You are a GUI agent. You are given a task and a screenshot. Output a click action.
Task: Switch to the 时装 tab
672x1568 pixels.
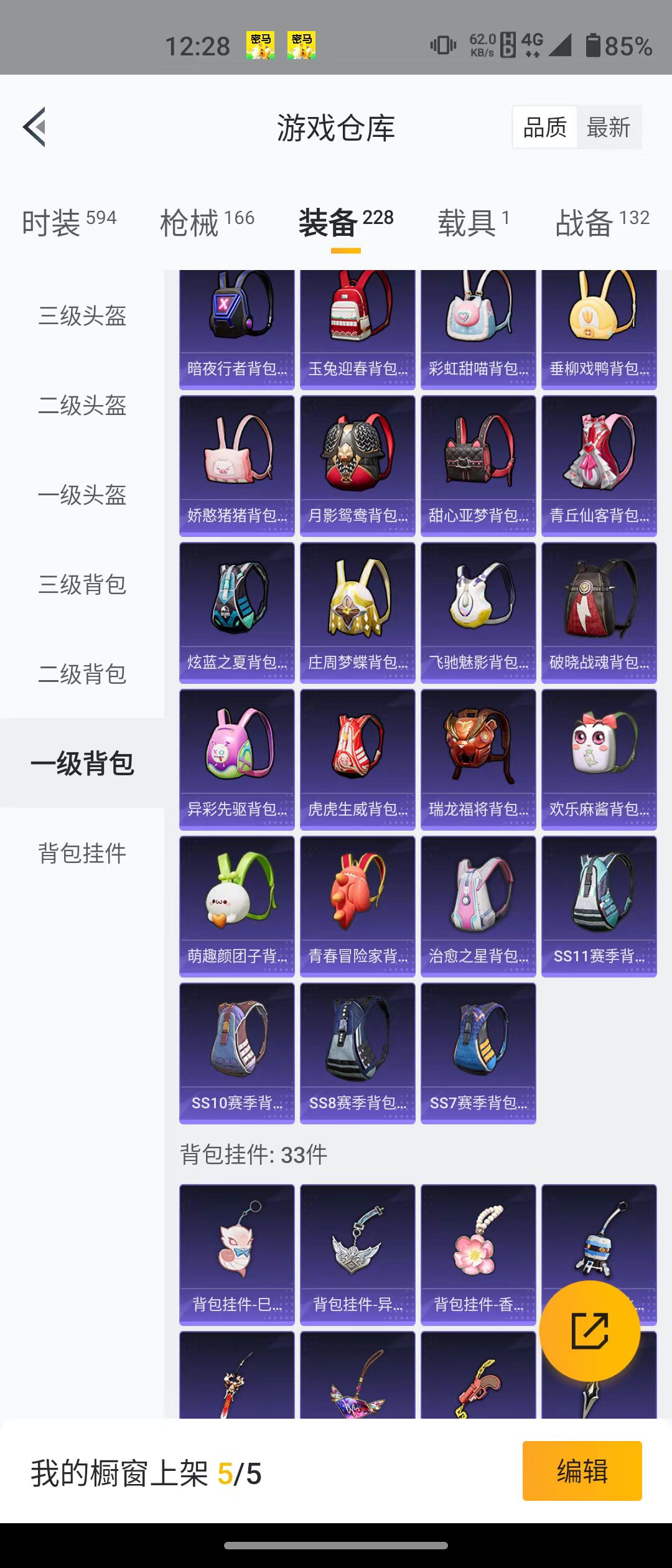pos(68,223)
